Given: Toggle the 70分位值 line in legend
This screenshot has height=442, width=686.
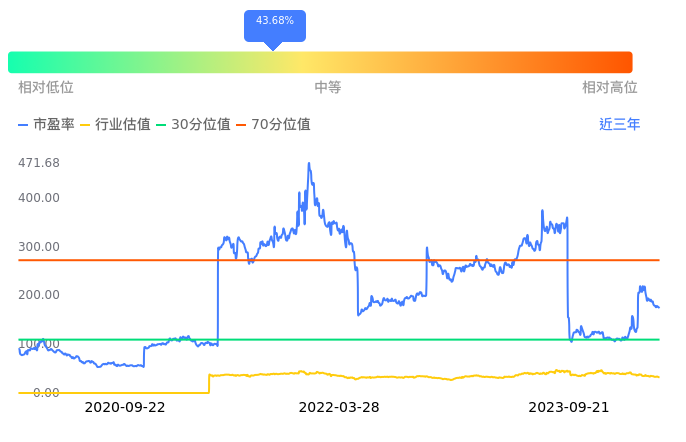Looking at the screenshot, I should (x=274, y=125).
